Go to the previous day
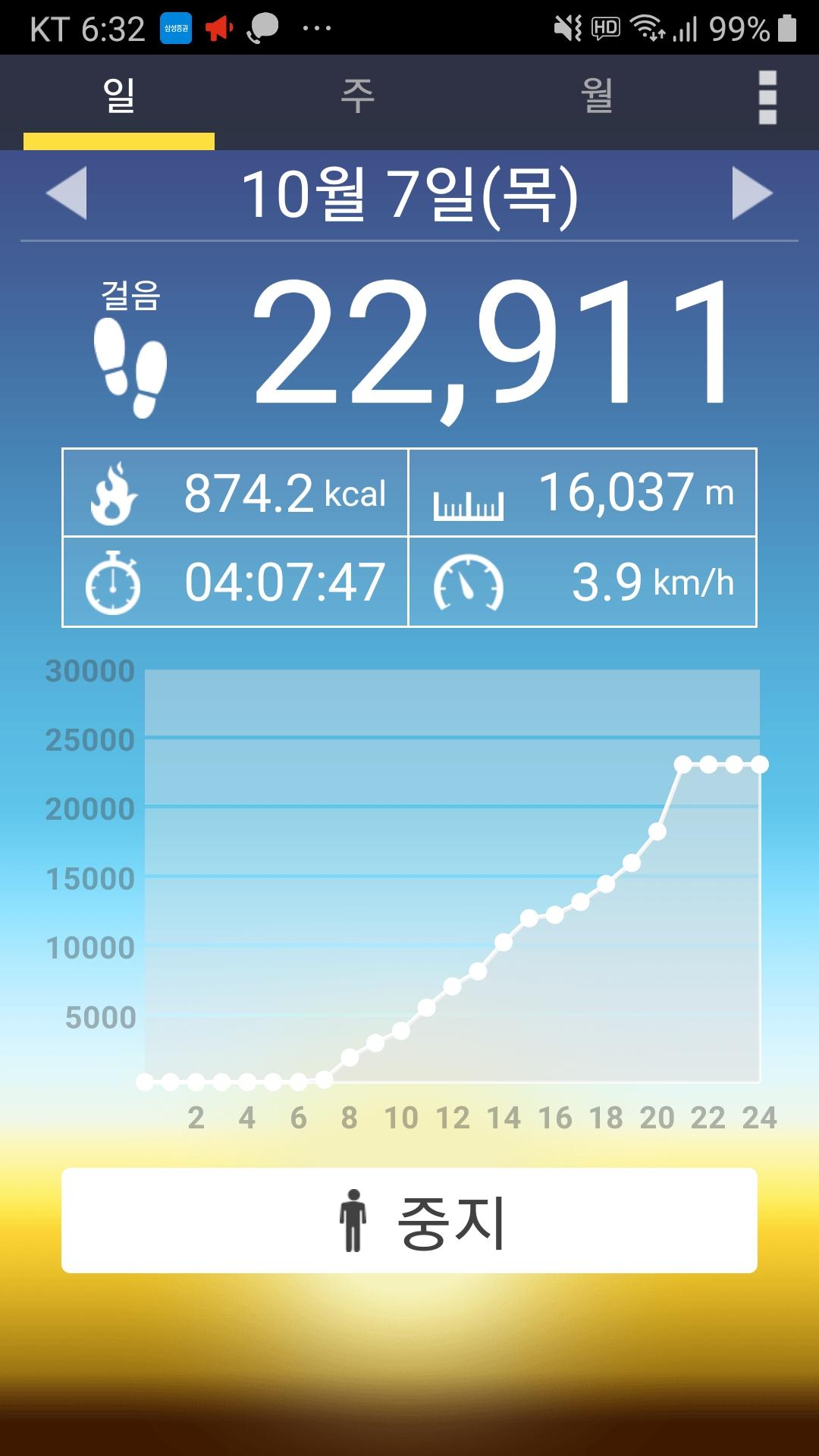Image resolution: width=819 pixels, height=1456 pixels. 67,193
